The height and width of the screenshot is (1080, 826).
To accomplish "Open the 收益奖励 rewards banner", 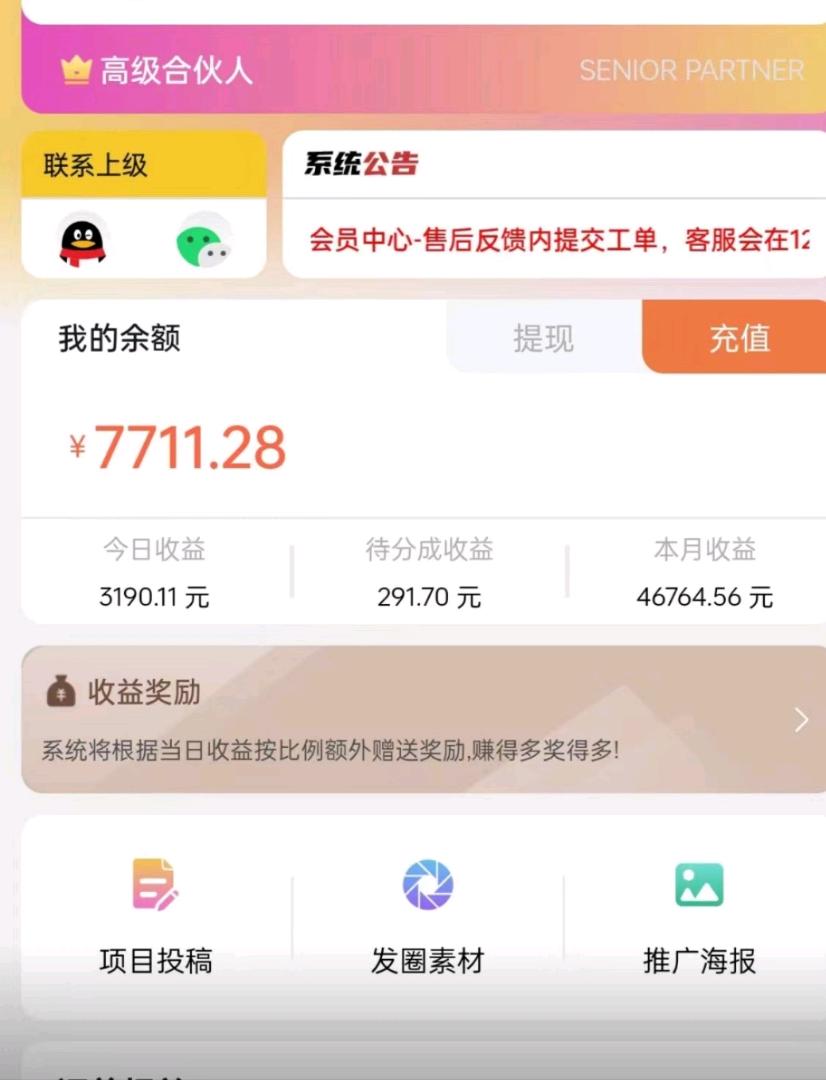I will coord(421,718).
